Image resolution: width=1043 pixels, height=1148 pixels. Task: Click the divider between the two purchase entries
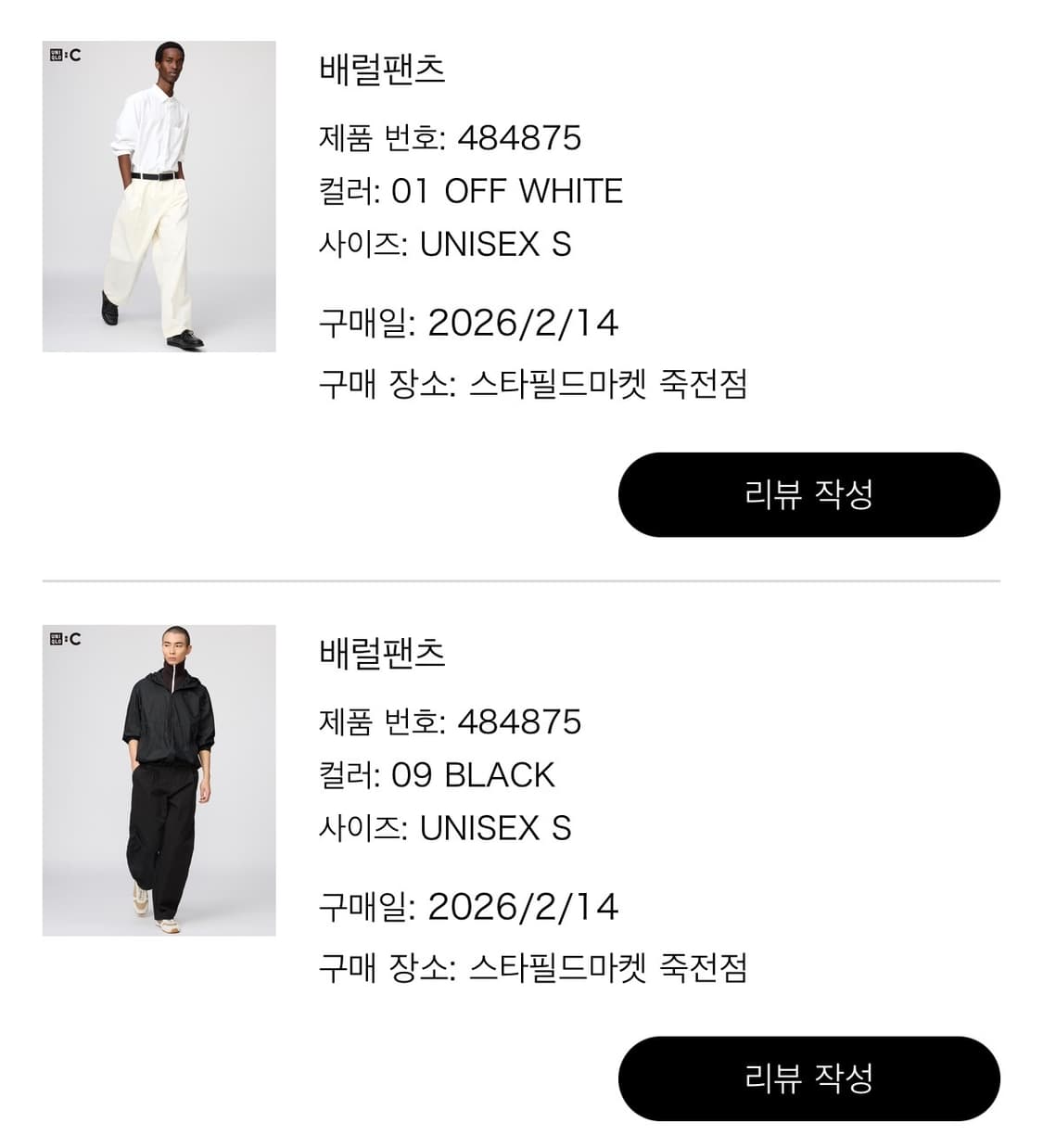click(521, 580)
